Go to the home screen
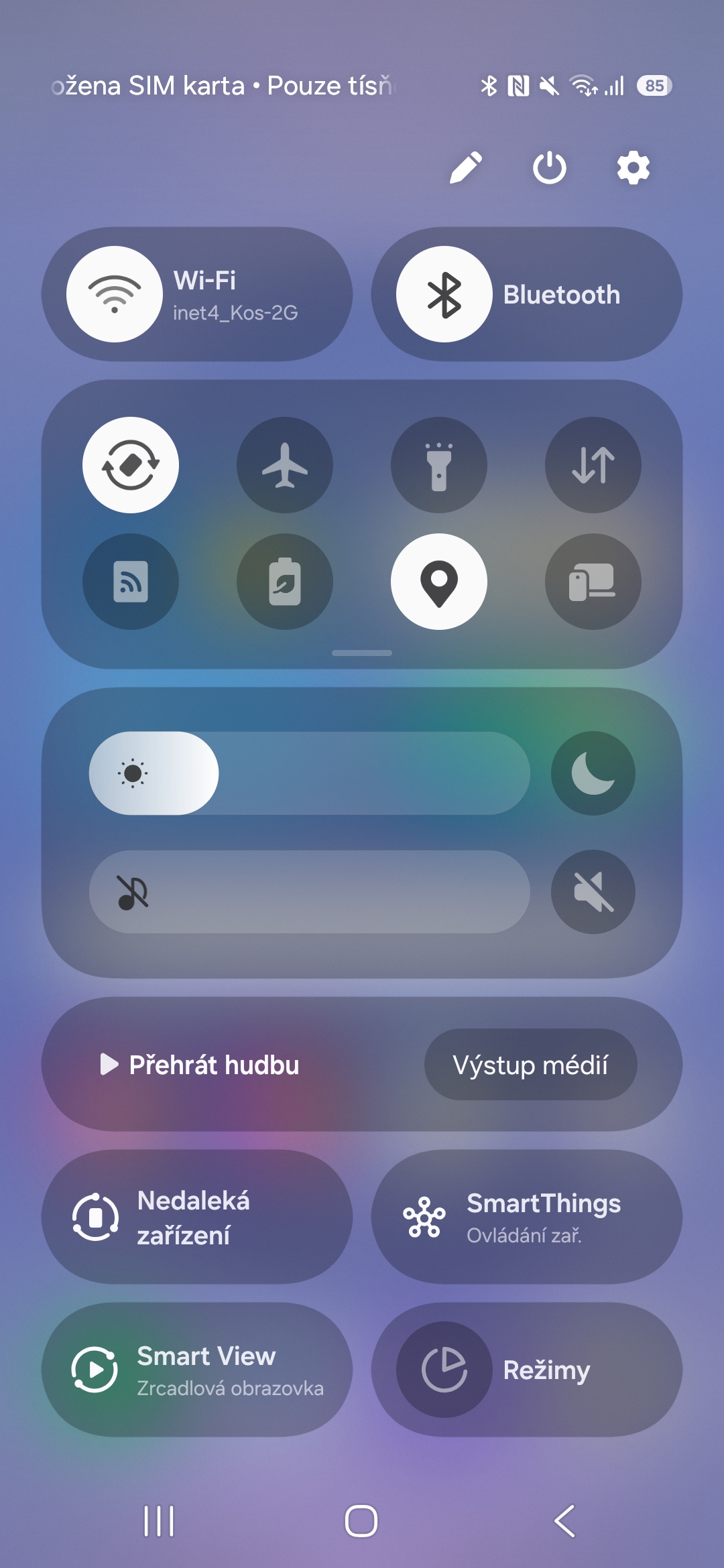The height and width of the screenshot is (1568, 724). click(x=361, y=1521)
